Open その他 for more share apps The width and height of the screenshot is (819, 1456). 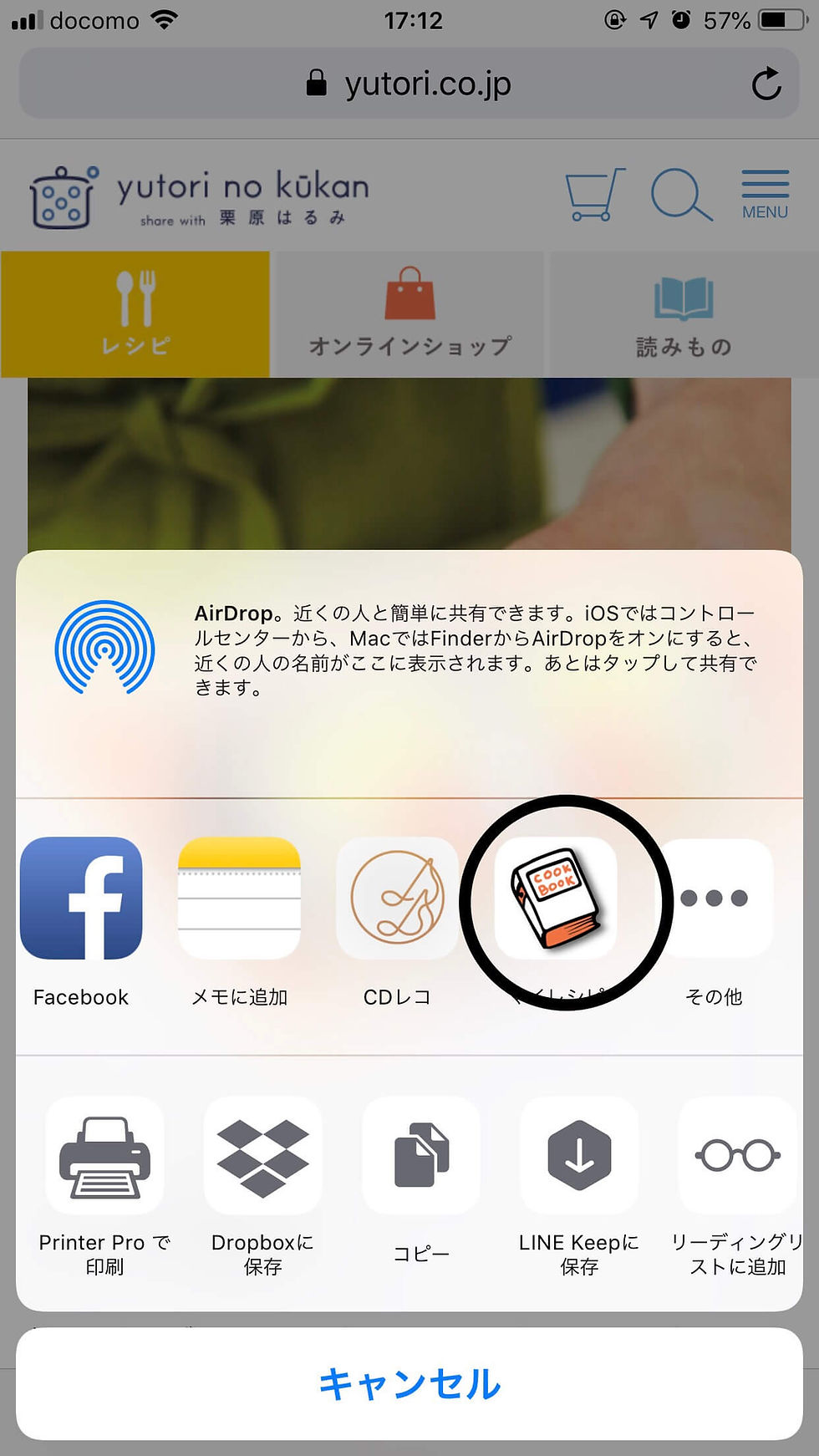pos(713,899)
